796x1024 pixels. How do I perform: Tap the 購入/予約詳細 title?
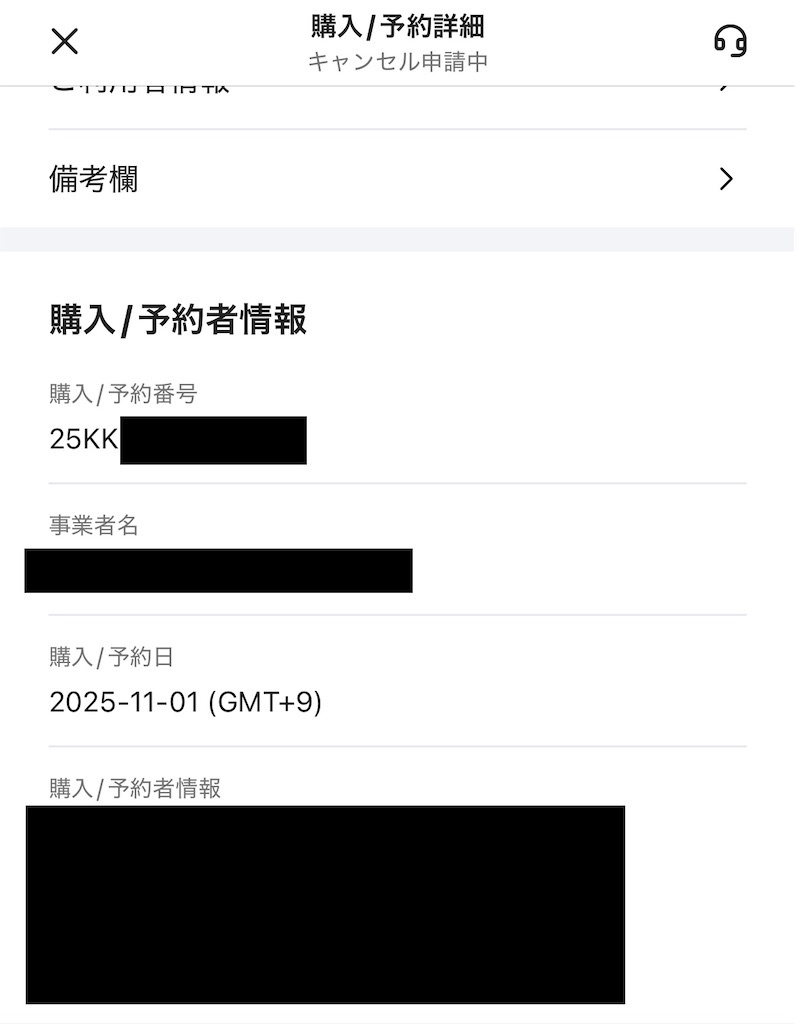[x=397, y=28]
